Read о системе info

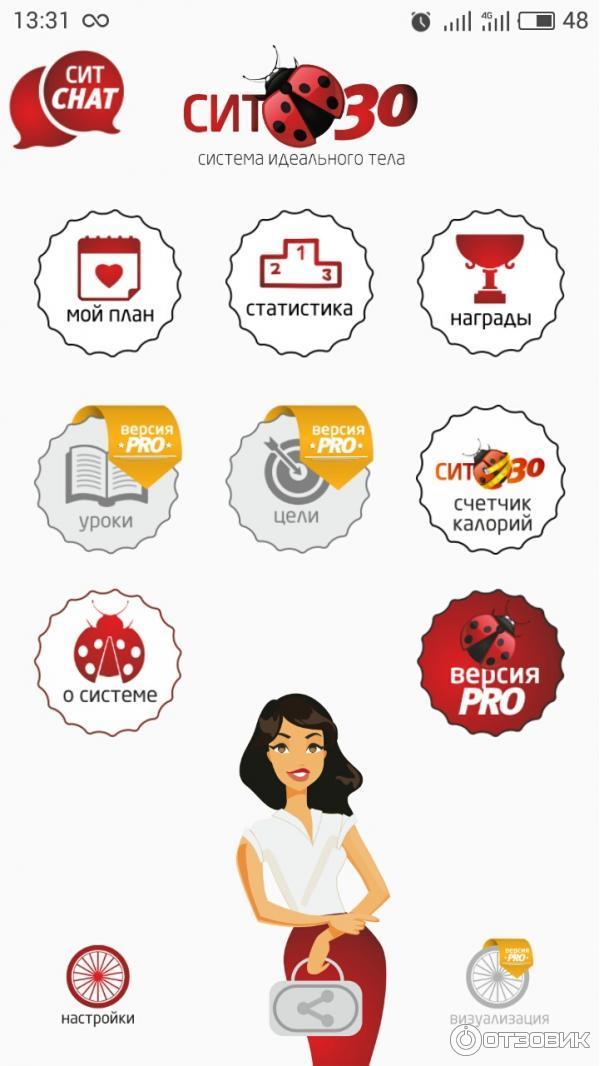pyautogui.click(x=109, y=663)
